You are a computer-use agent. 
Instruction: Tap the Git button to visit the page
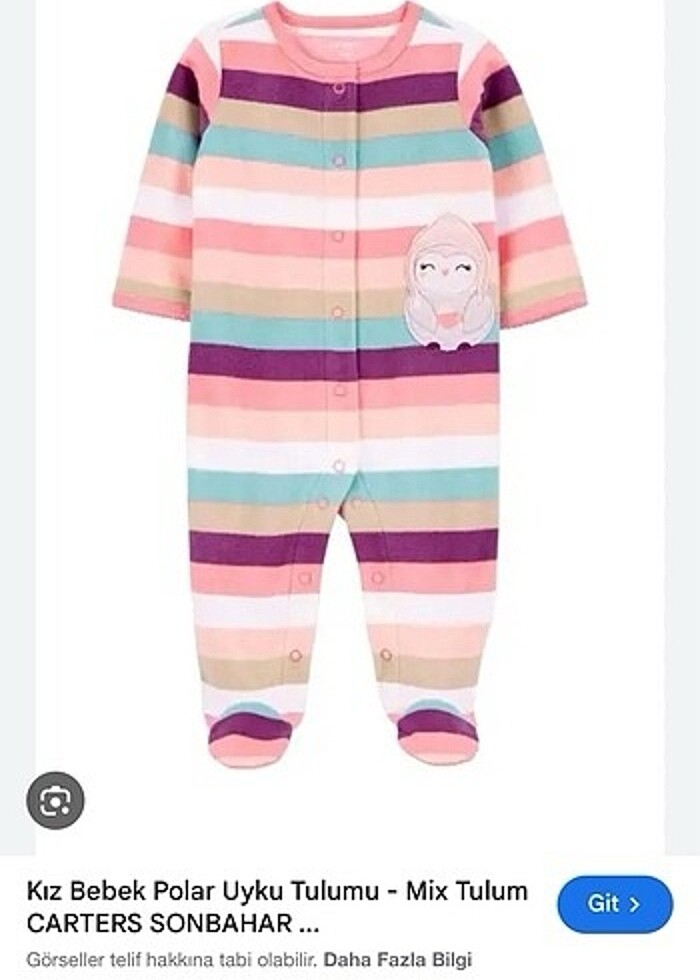[x=614, y=904]
